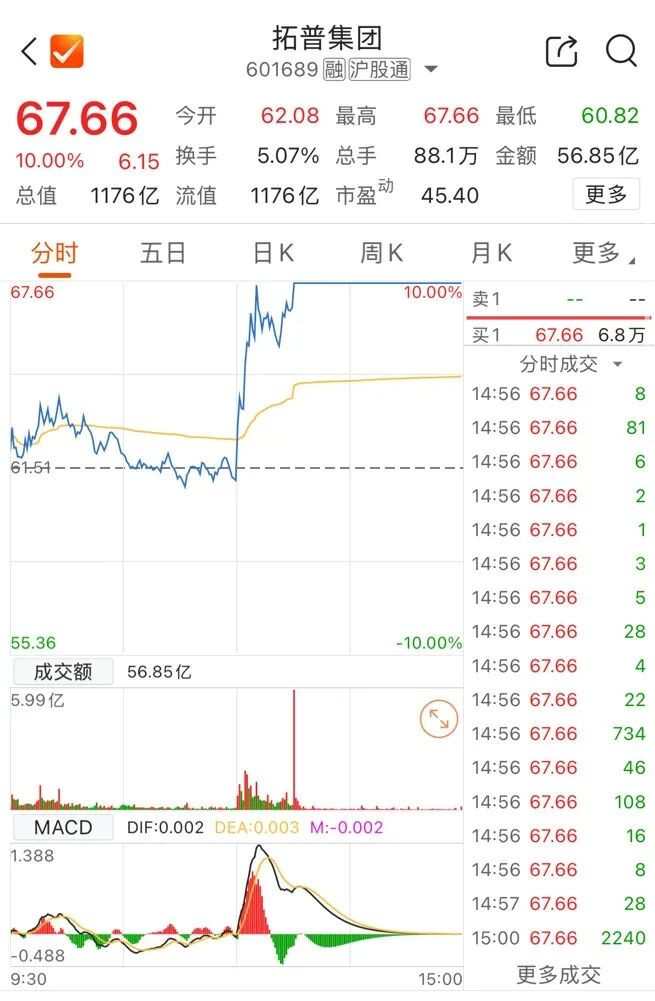The width and height of the screenshot is (655, 1001).
Task: Expand the stock title dropdown arrow
Action: coord(431,70)
